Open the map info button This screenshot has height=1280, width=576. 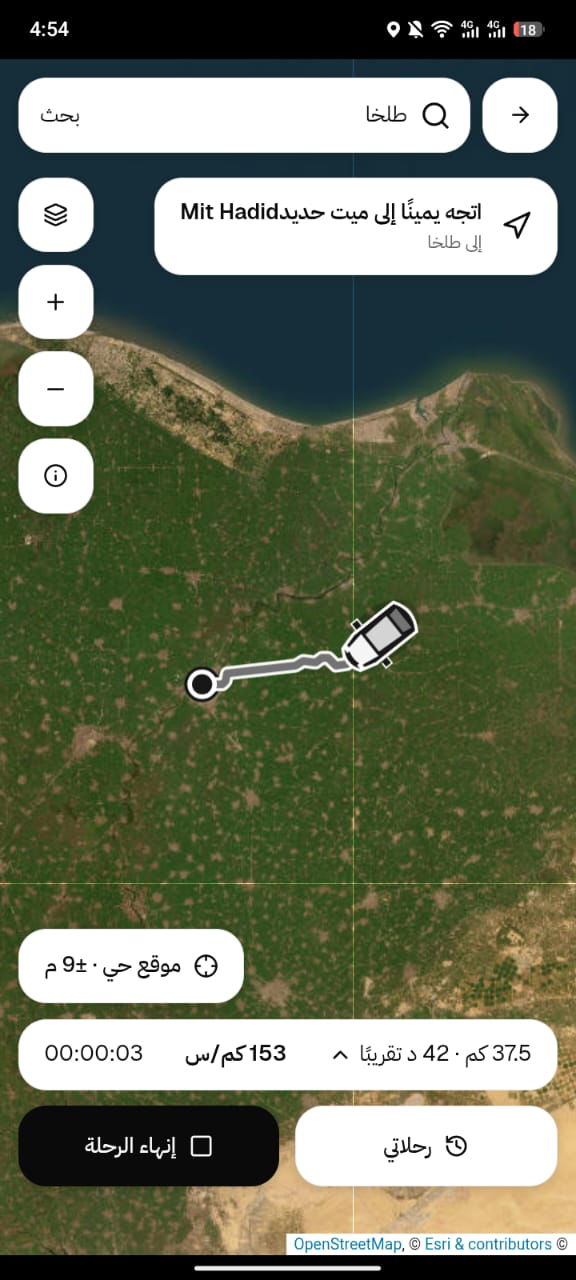56,476
